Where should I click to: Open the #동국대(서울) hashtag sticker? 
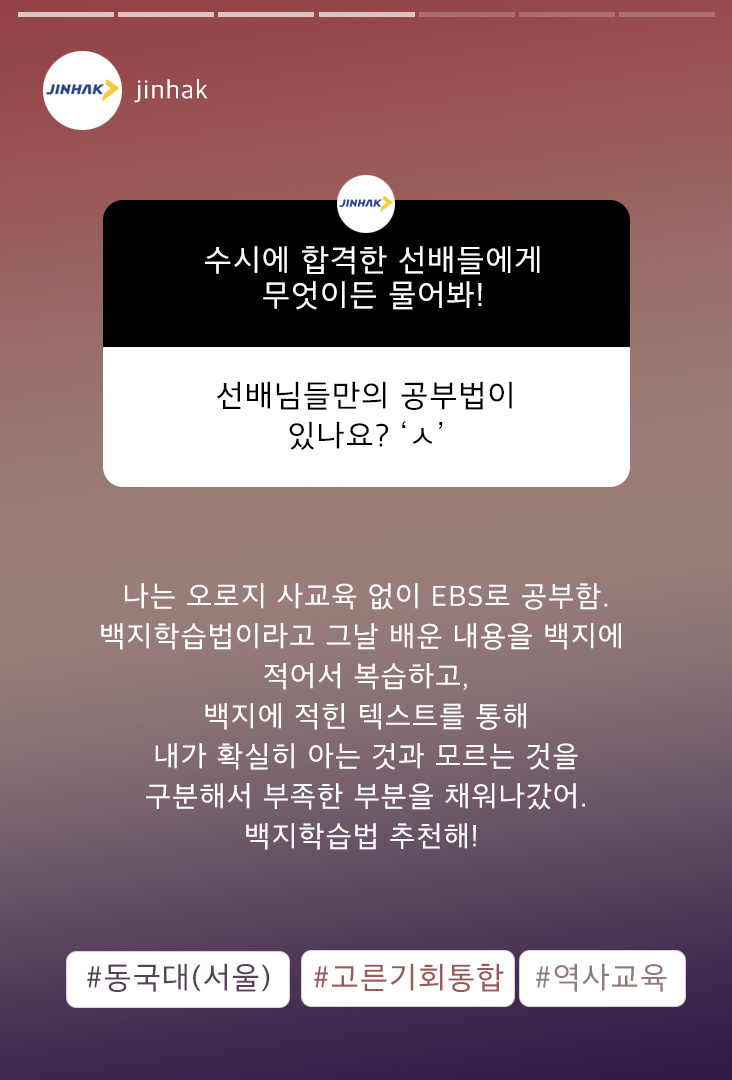click(178, 978)
